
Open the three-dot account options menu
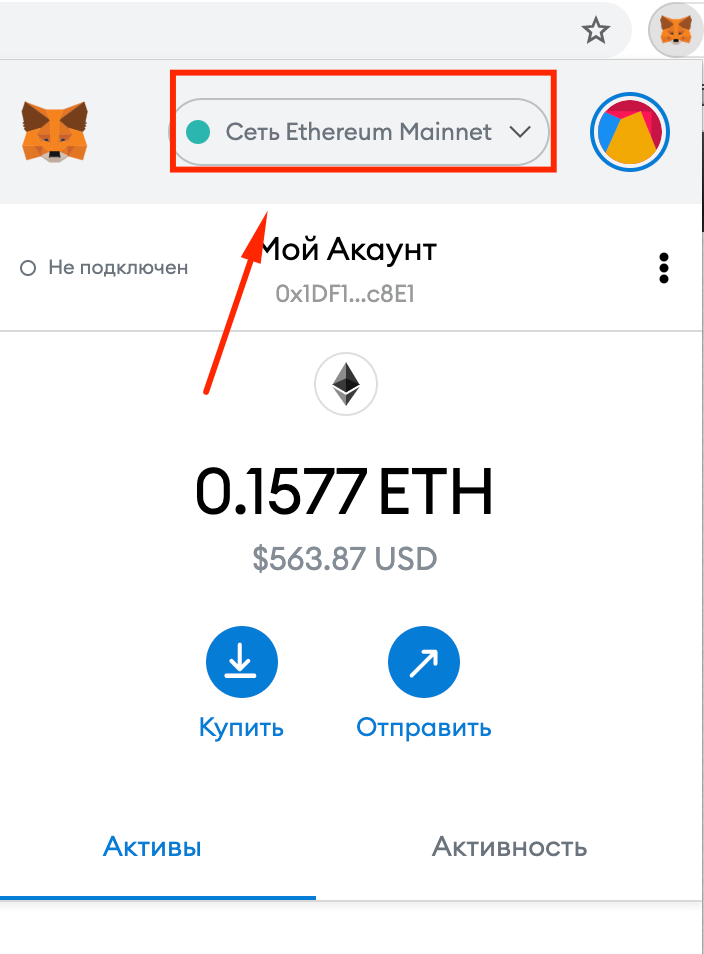pyautogui.click(x=664, y=268)
